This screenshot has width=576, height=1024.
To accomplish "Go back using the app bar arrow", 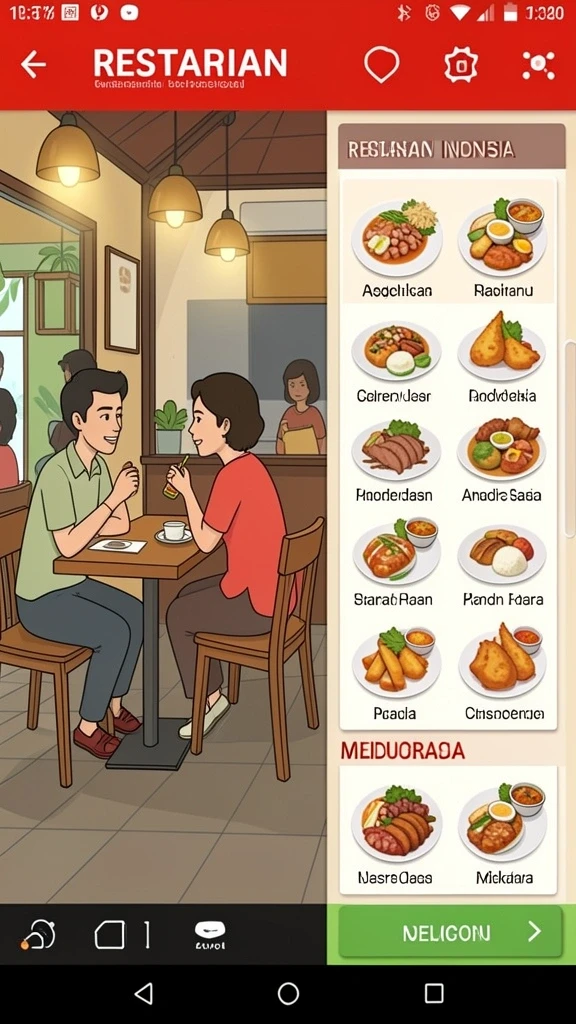I will coord(33,64).
